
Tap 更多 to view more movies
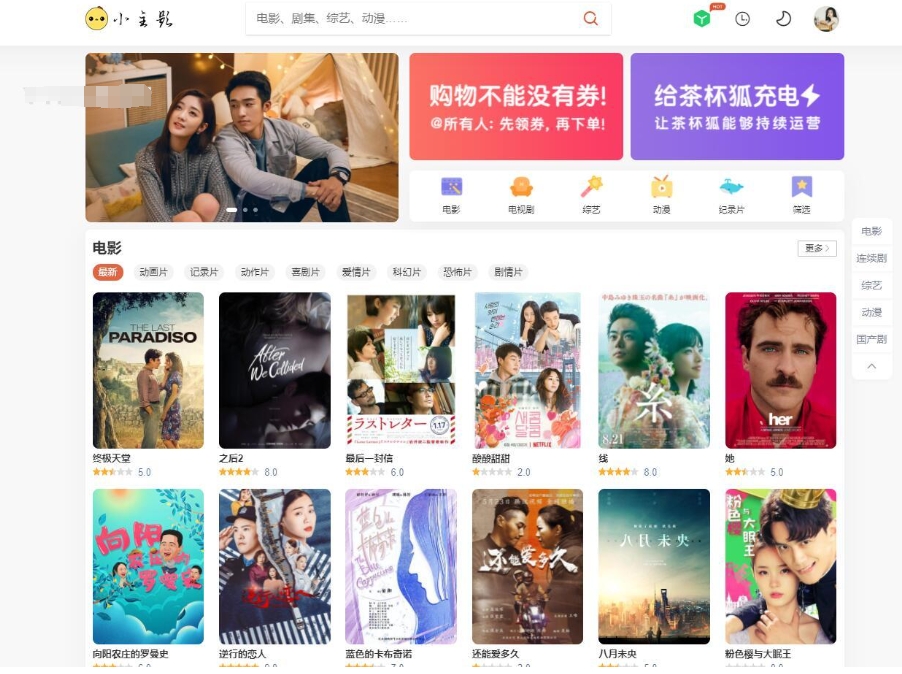[x=816, y=248]
